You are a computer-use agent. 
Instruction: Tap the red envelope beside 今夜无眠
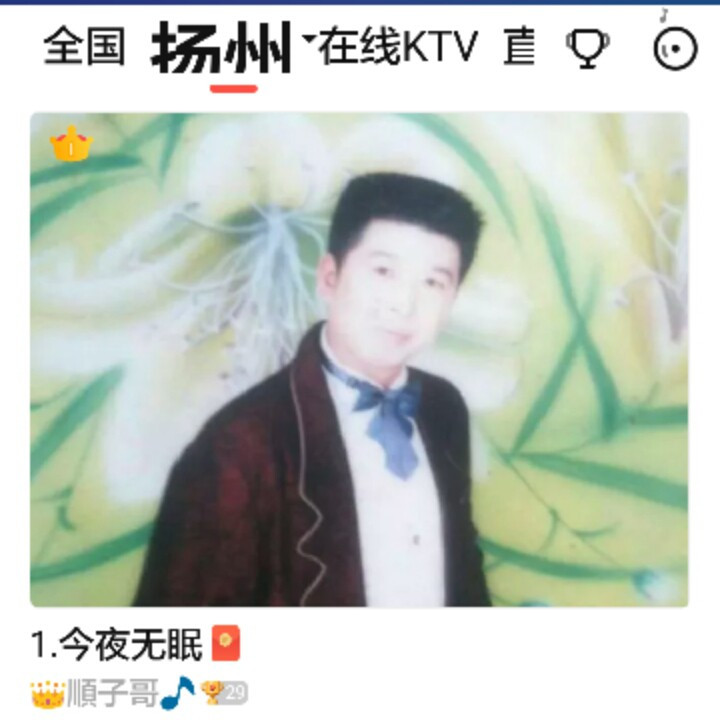[x=227, y=645]
